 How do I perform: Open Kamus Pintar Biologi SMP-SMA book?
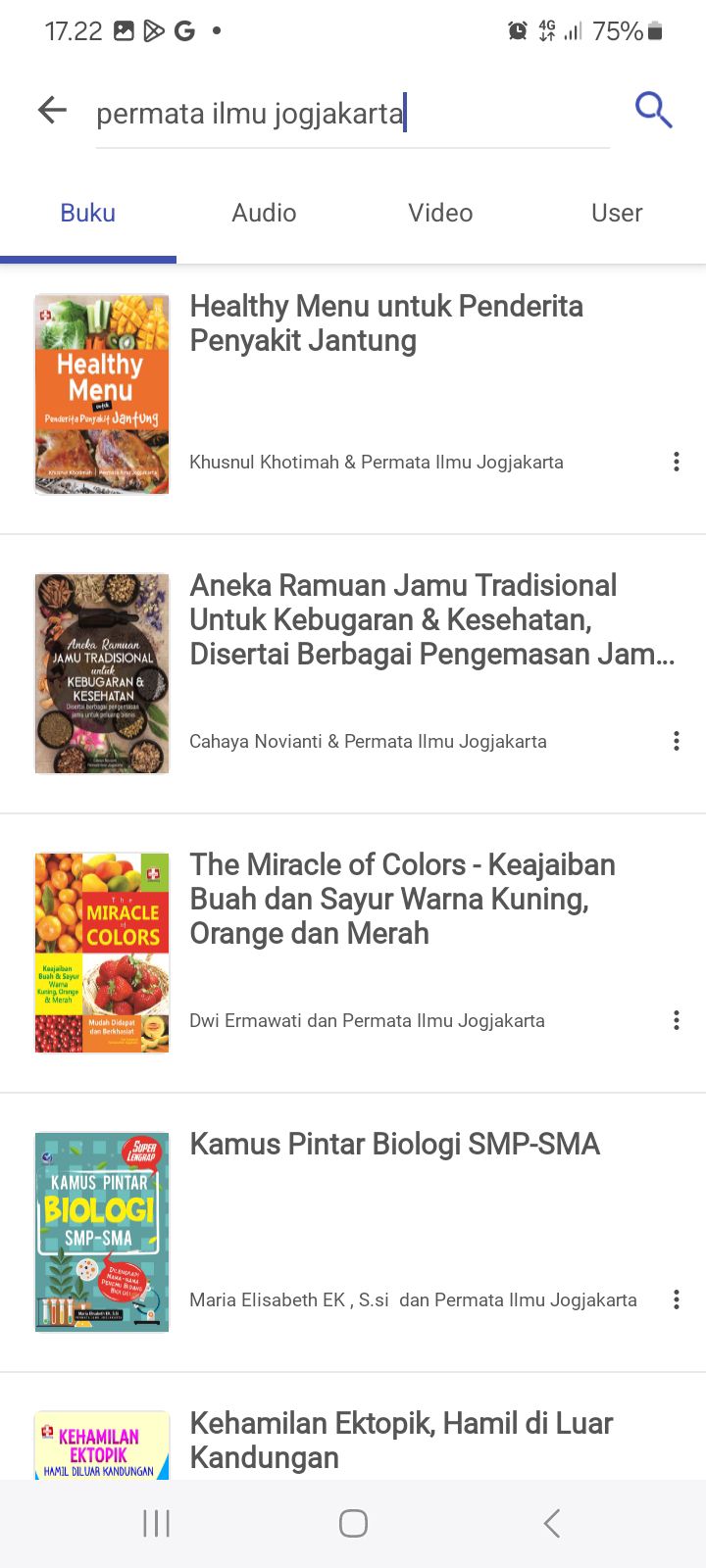(x=394, y=1145)
